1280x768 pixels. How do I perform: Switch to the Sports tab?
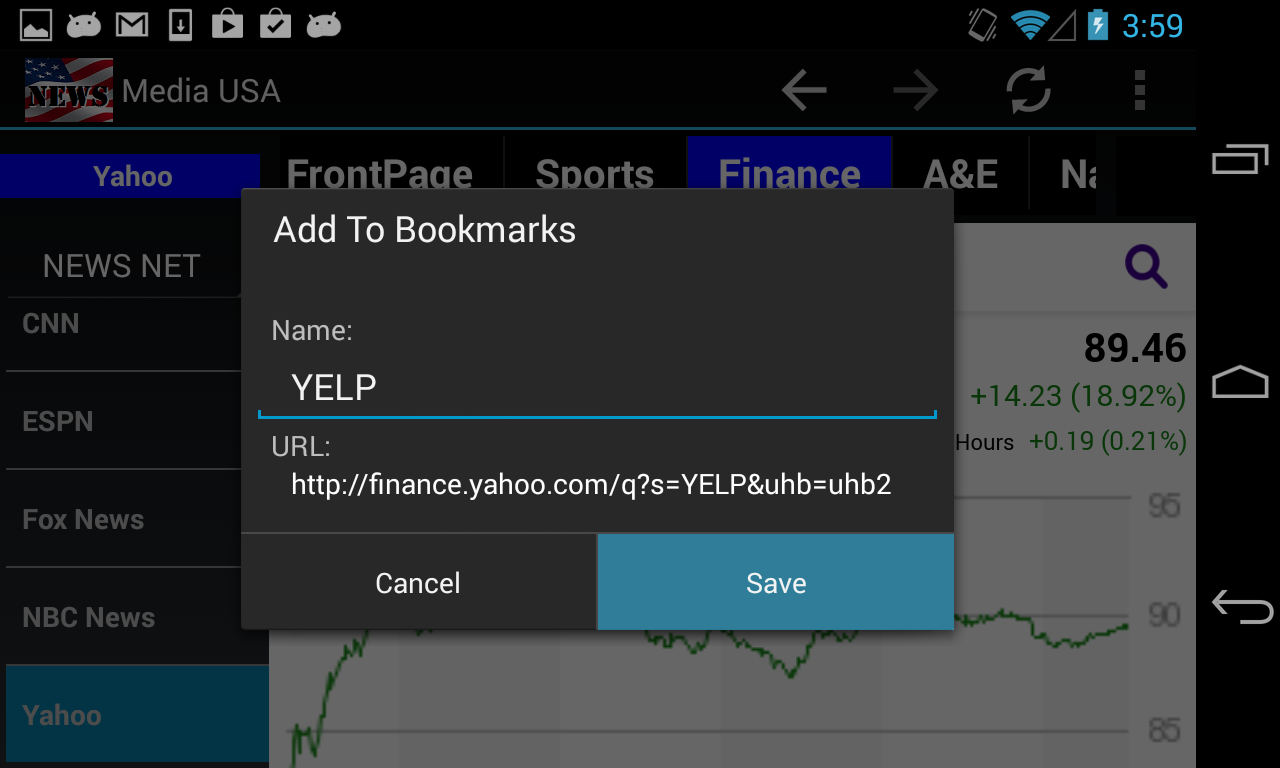[594, 172]
